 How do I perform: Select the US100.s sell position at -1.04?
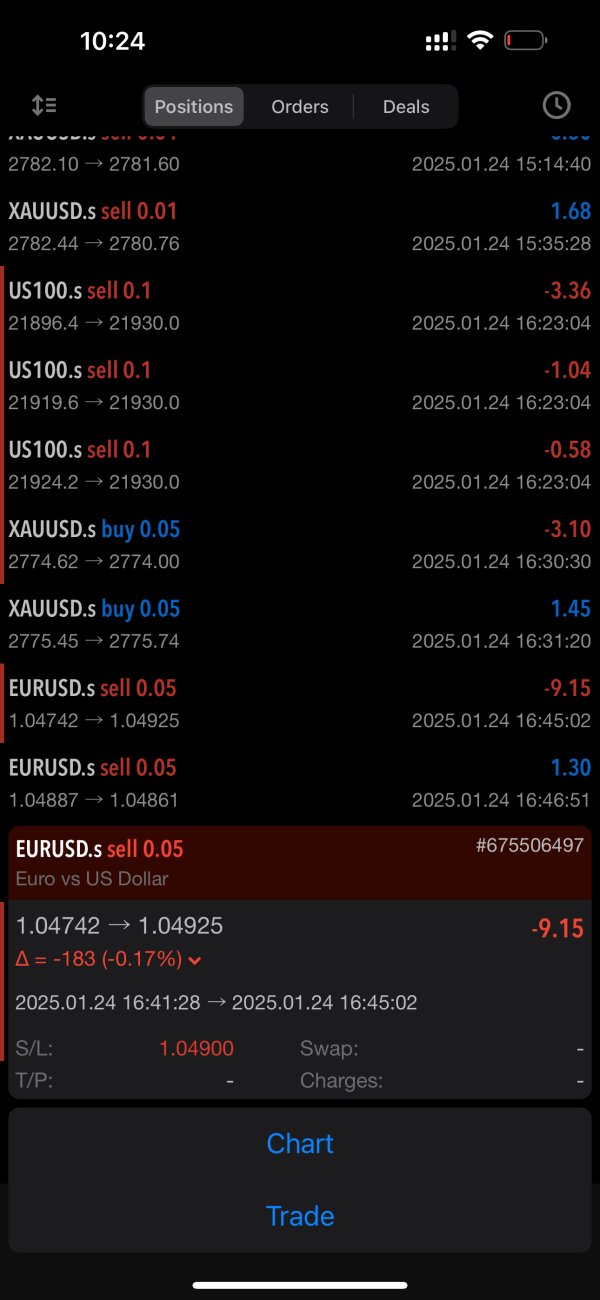click(300, 386)
